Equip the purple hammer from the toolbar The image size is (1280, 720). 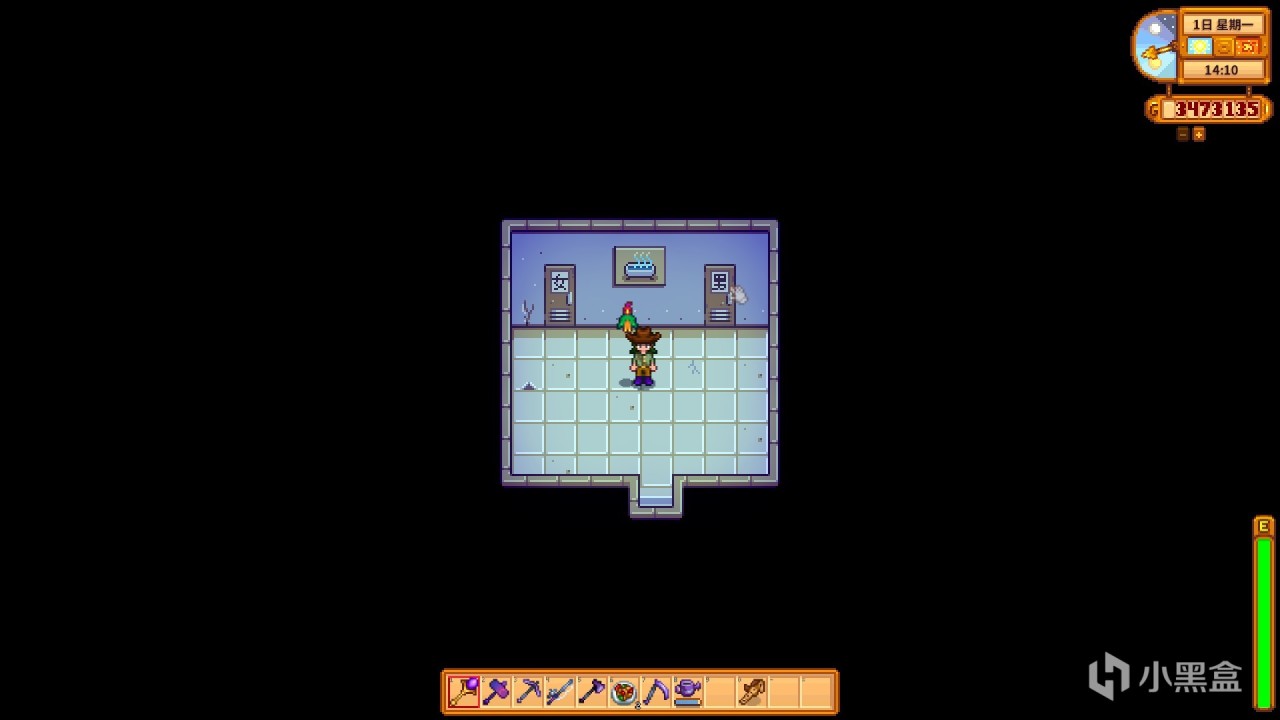click(496, 691)
